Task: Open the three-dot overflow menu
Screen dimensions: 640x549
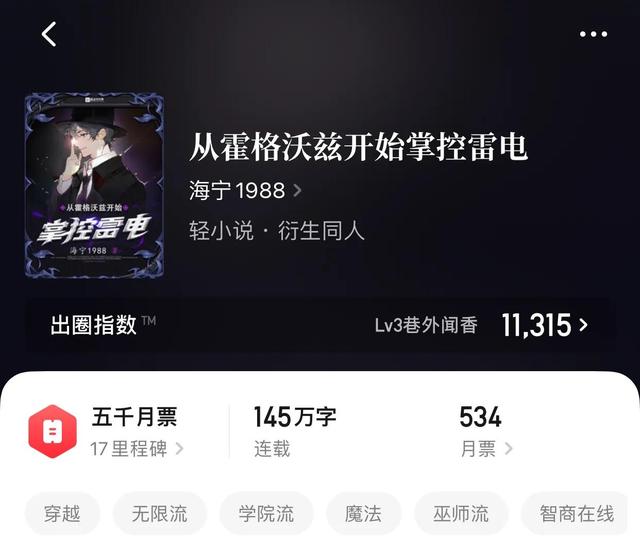Action: [x=593, y=34]
